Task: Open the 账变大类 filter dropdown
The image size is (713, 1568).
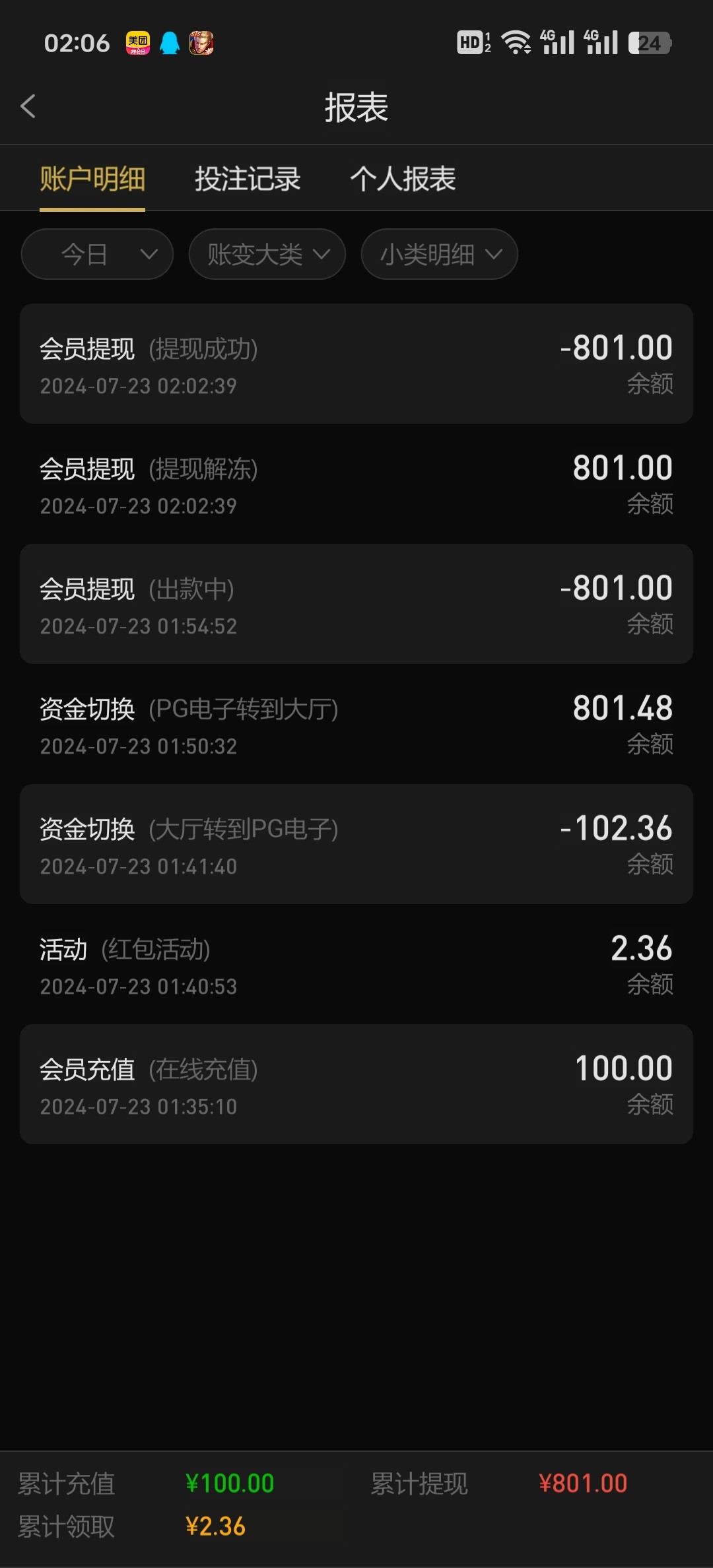Action: (267, 254)
